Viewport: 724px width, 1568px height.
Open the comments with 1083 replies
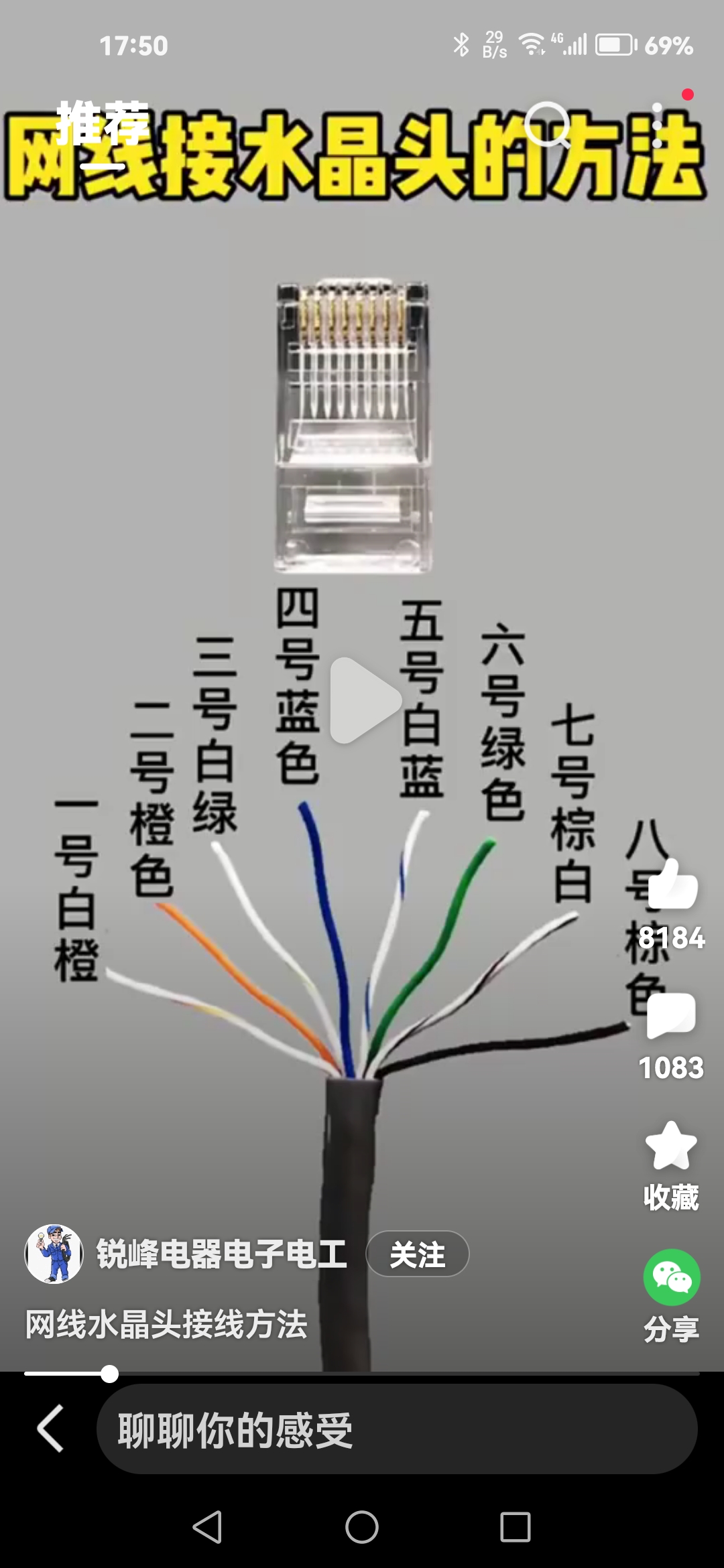(x=671, y=1016)
